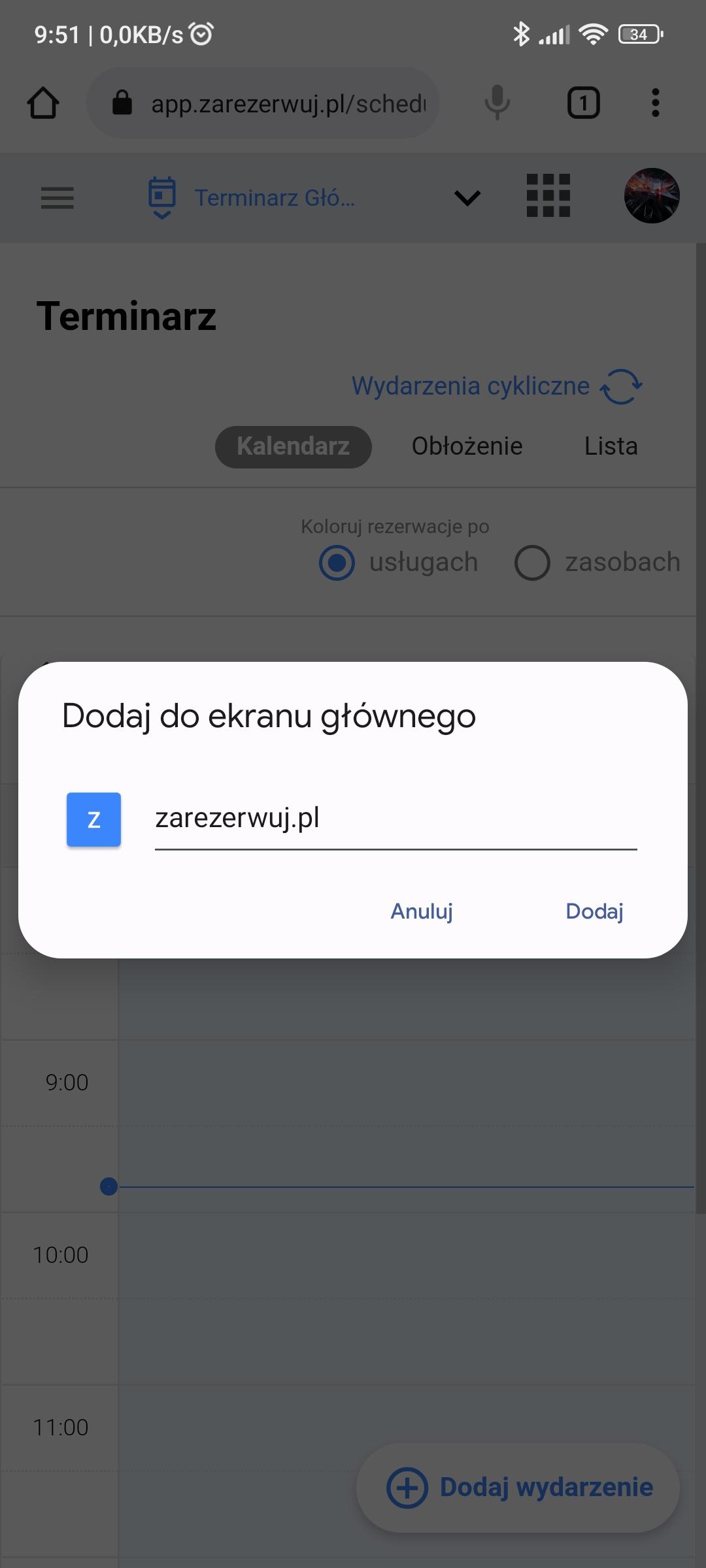Select coloring by usługach

click(x=337, y=563)
